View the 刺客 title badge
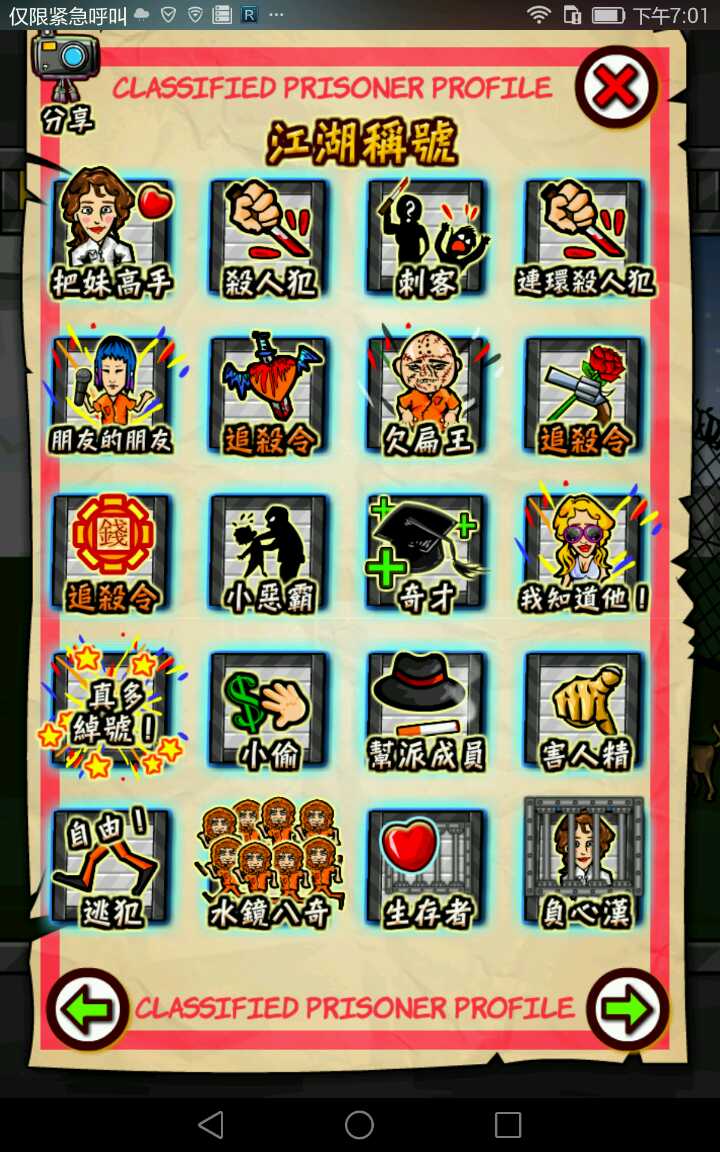Viewport: 720px width, 1152px height. pos(427,237)
